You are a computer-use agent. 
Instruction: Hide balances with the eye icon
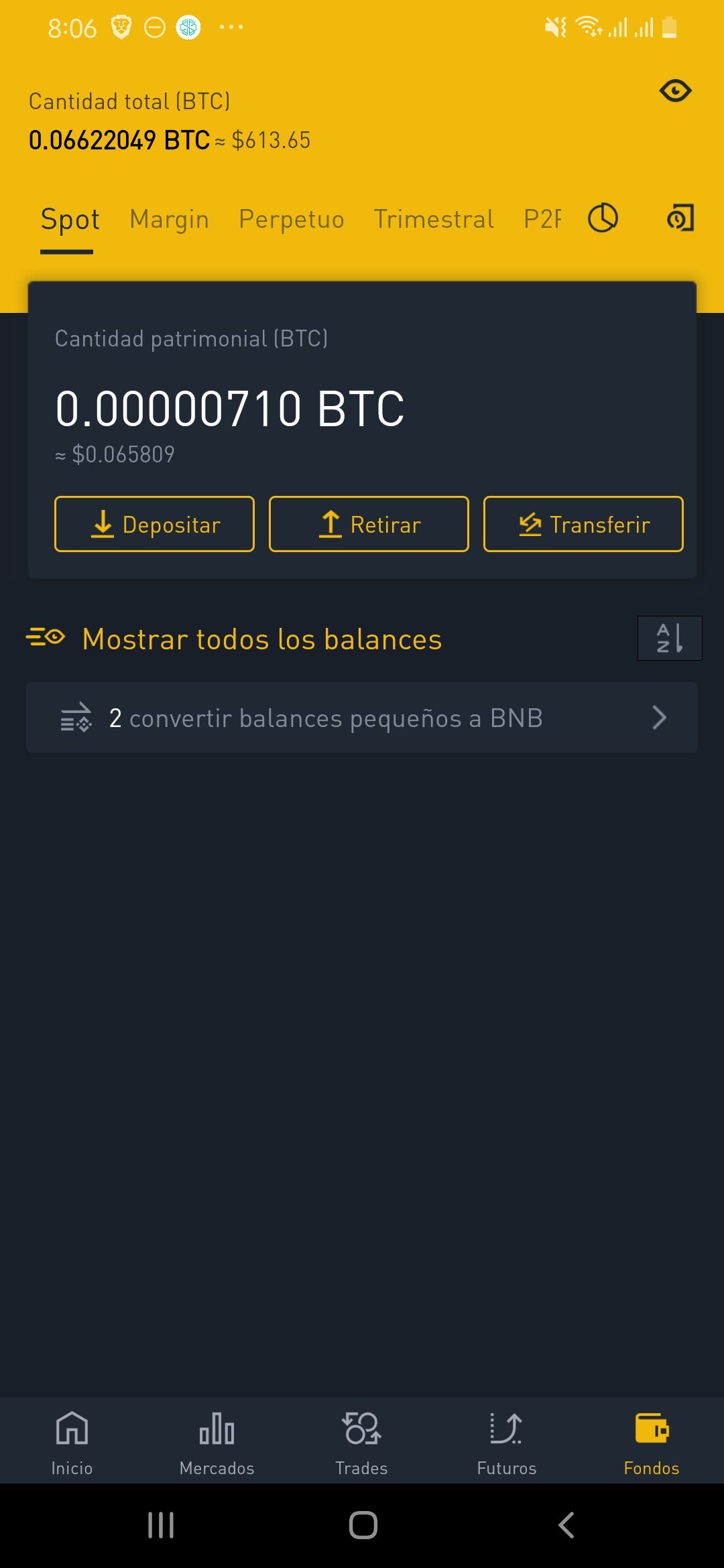pos(675,90)
